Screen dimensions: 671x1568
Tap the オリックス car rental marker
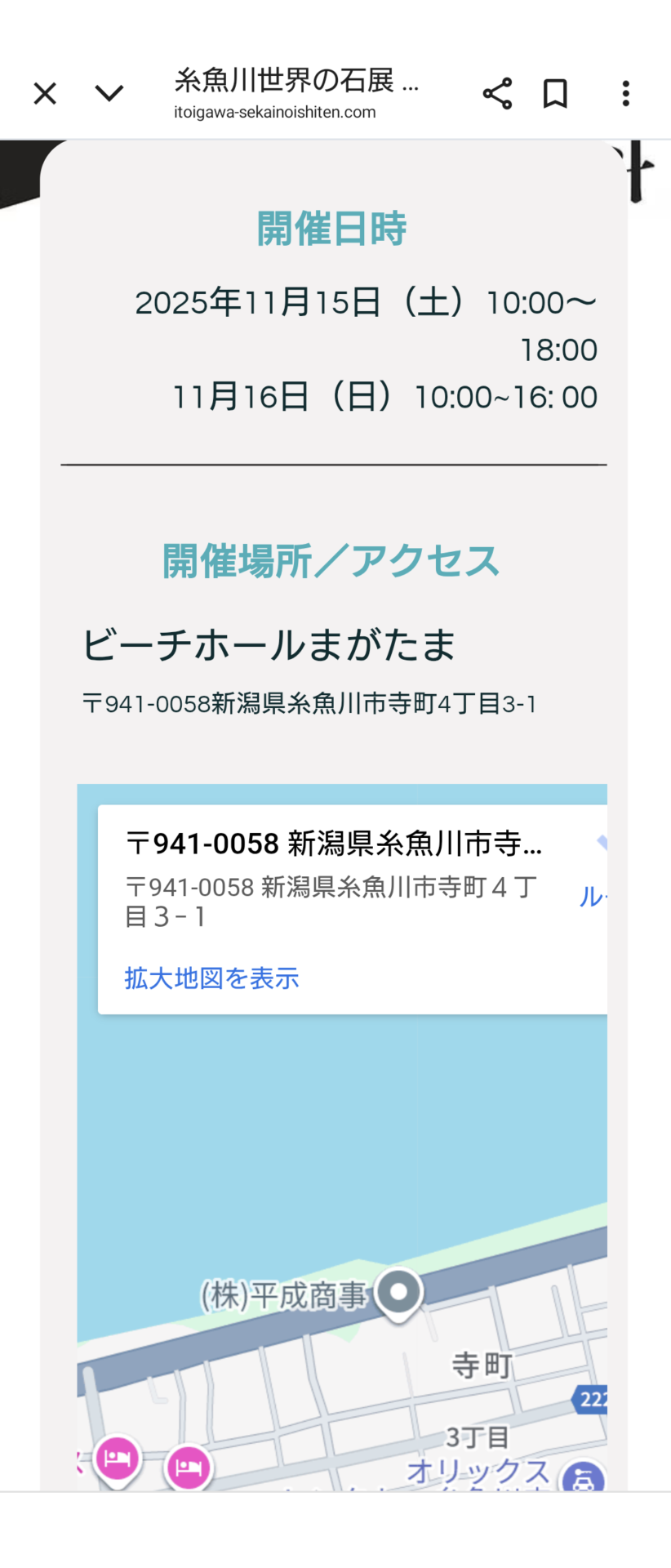(581, 1477)
